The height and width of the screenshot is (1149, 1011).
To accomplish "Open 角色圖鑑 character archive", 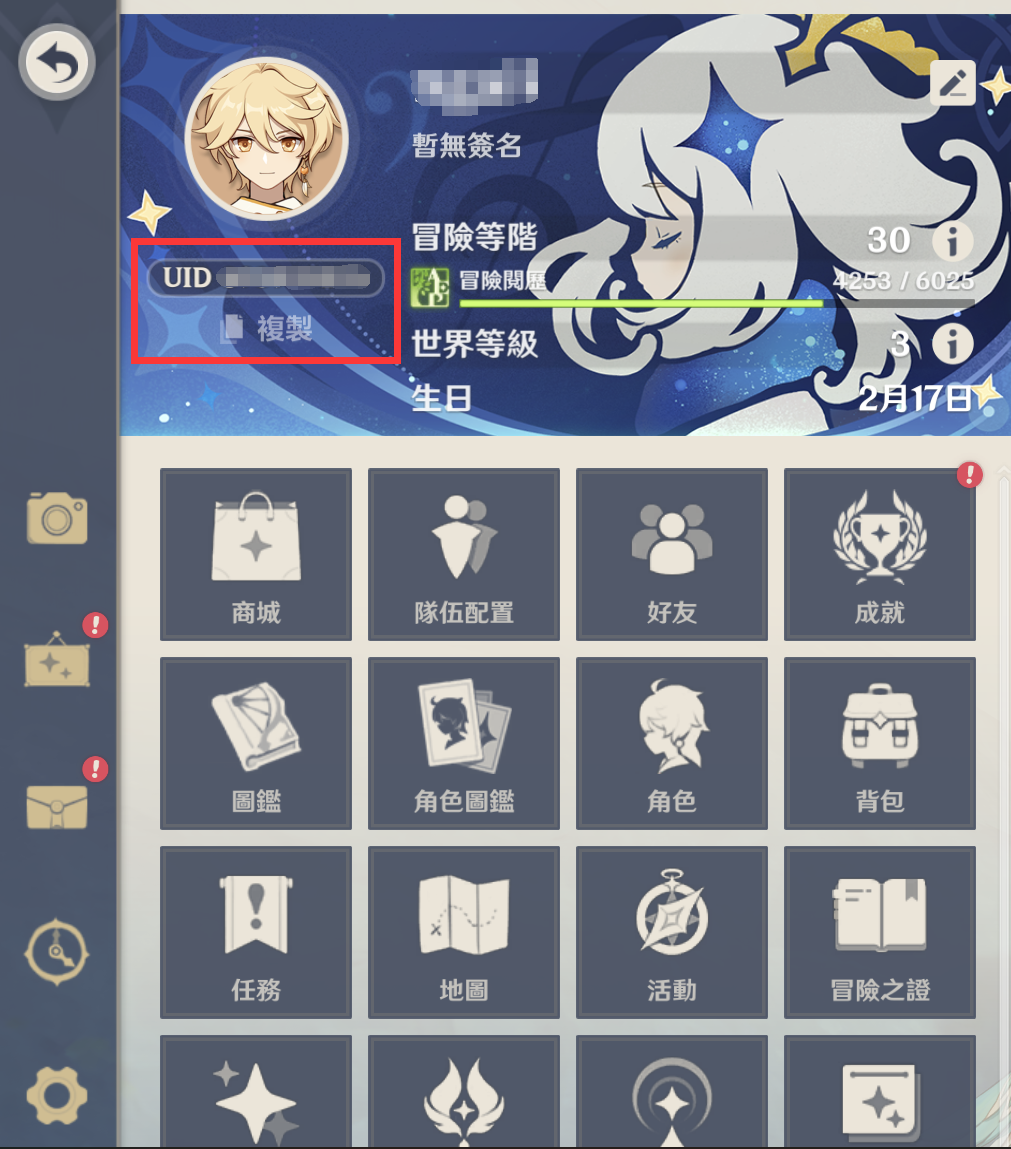I will tap(464, 743).
